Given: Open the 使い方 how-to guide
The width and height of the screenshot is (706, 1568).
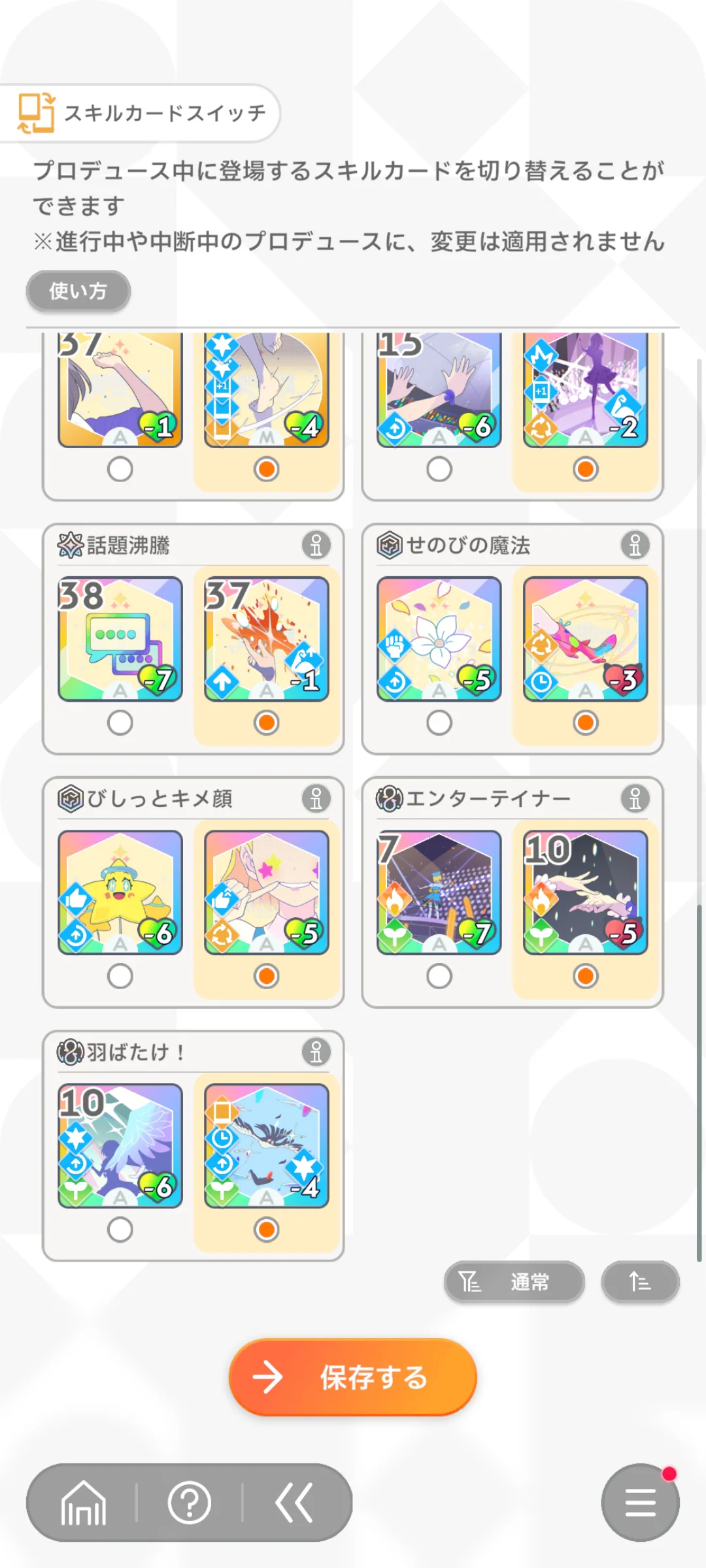Looking at the screenshot, I should click(x=78, y=291).
